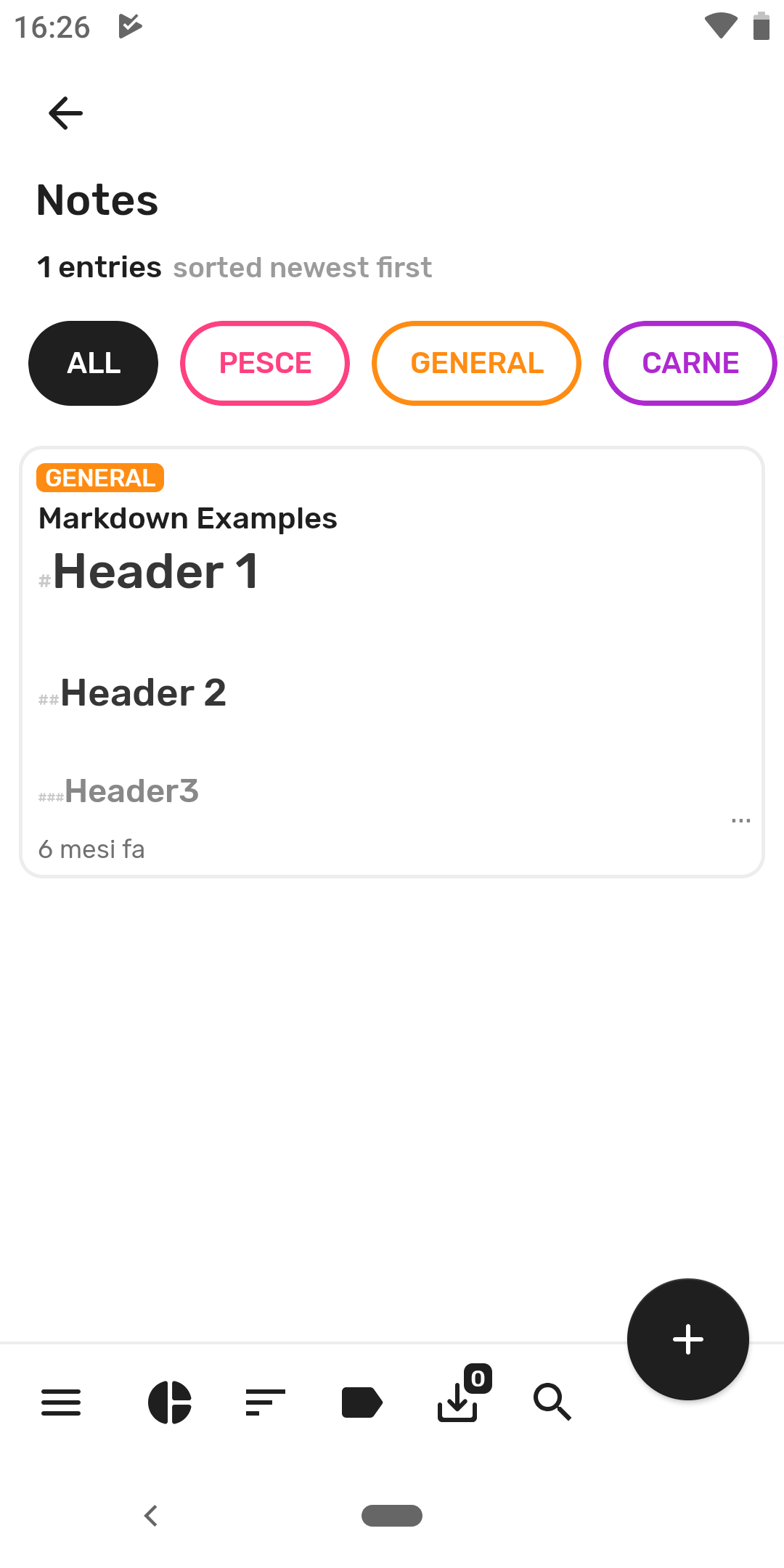The image size is (784, 1568).
Task: Filter notes by PESCE tag
Action: click(x=265, y=363)
